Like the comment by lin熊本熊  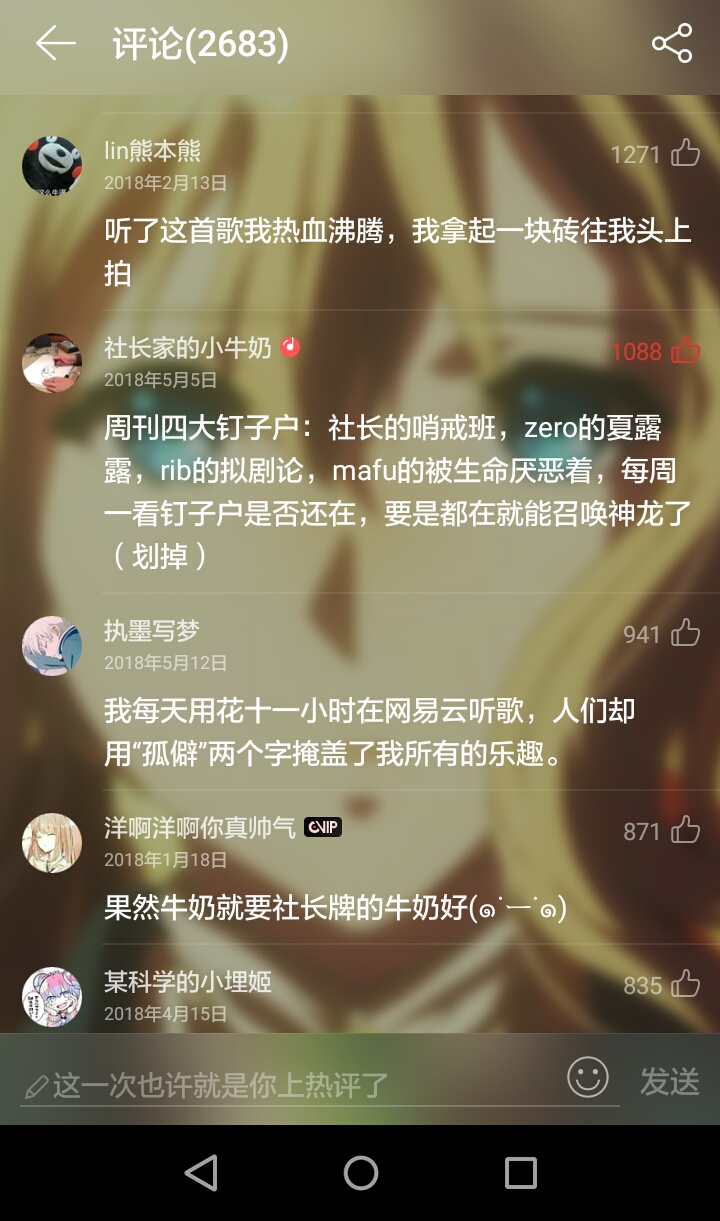pyautogui.click(x=685, y=153)
